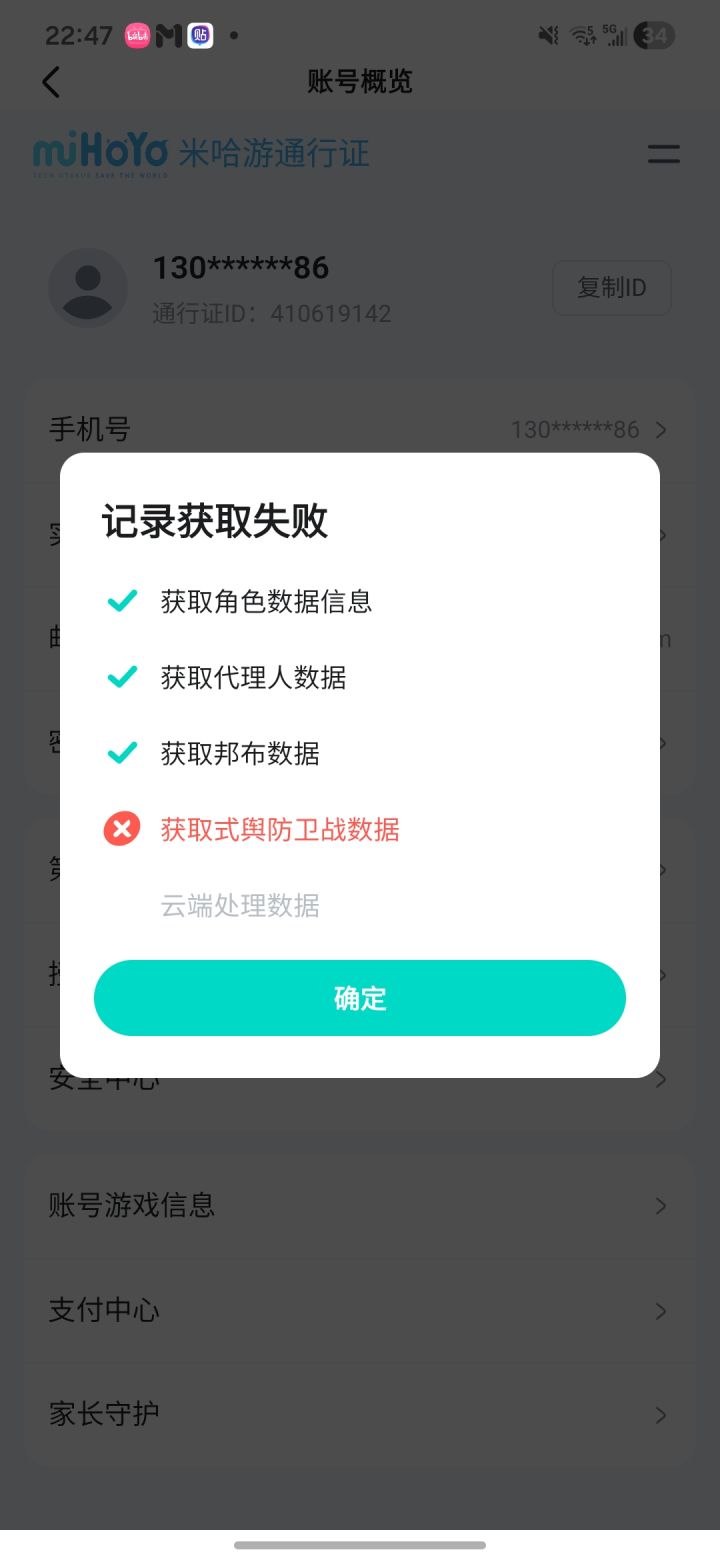This screenshot has width=720, height=1560.
Task: Tap the profile avatar picture
Action: click(x=88, y=287)
